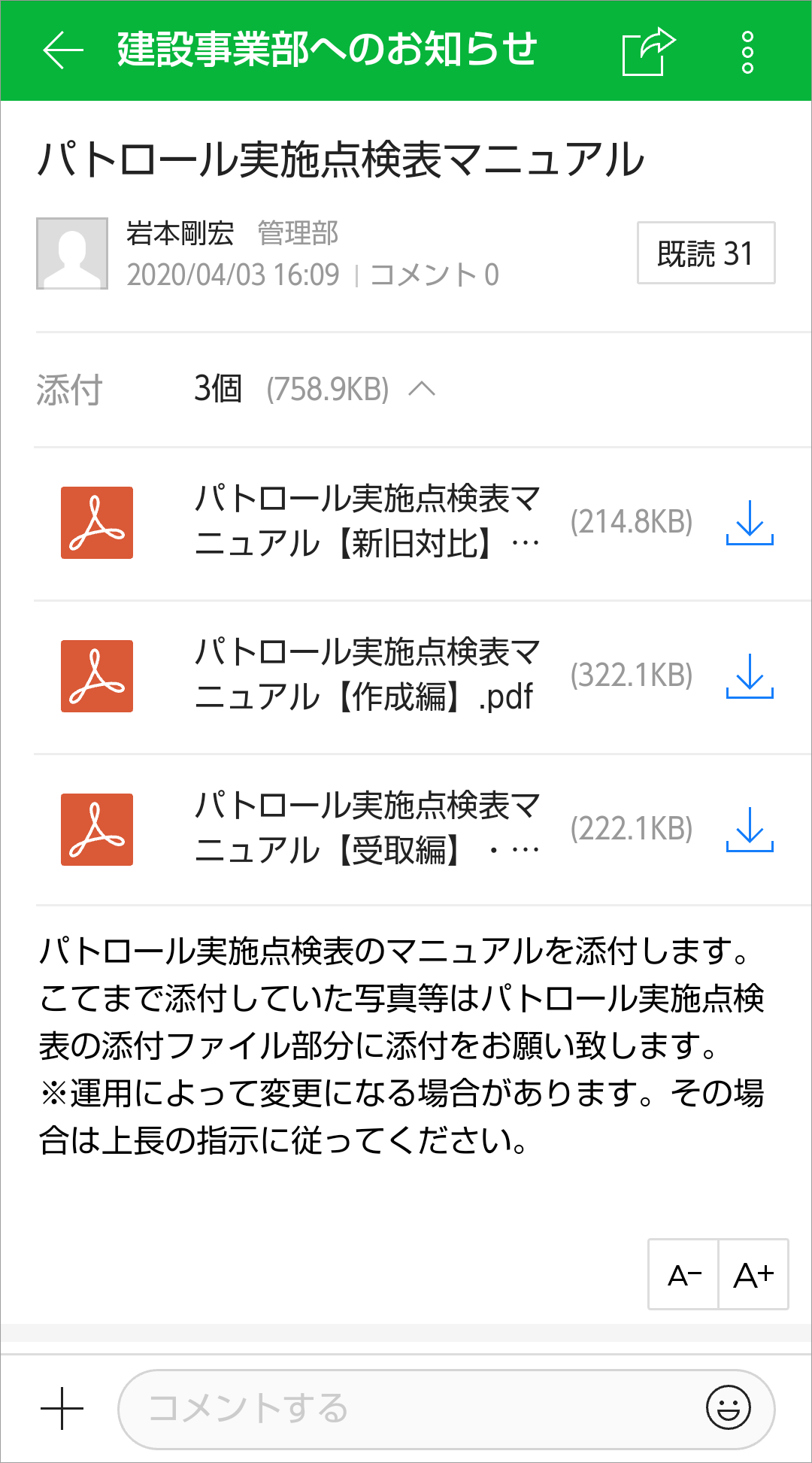This screenshot has height=1463, width=812.
Task: Download the 322.1KB 【作成編】 file
Action: coord(750,676)
